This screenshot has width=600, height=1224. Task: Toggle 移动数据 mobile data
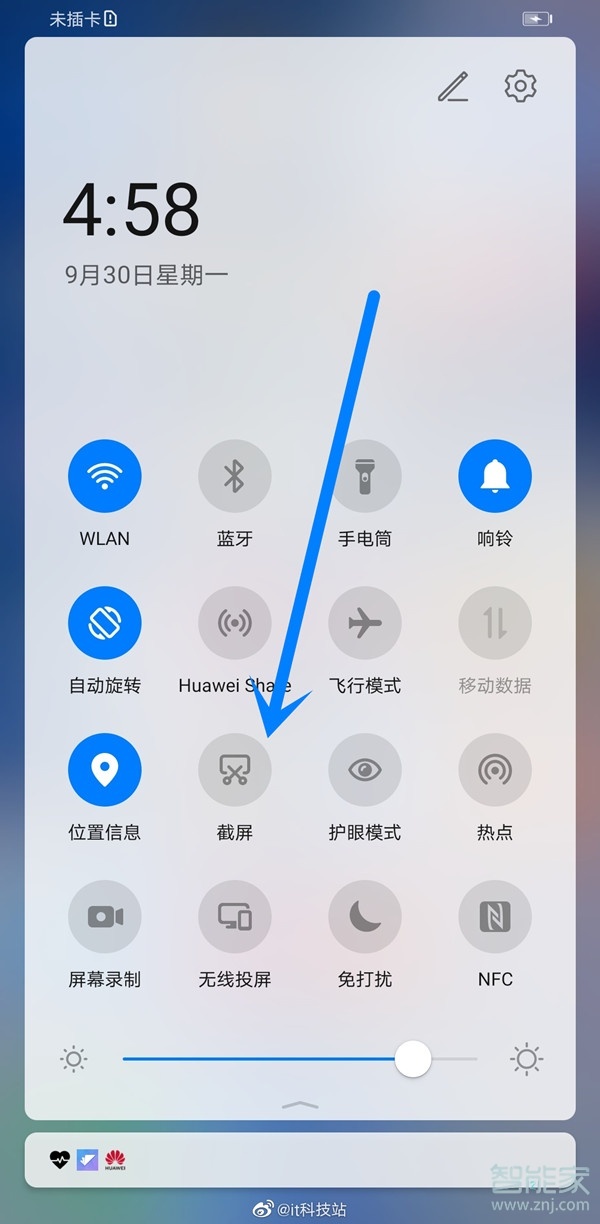(495, 623)
